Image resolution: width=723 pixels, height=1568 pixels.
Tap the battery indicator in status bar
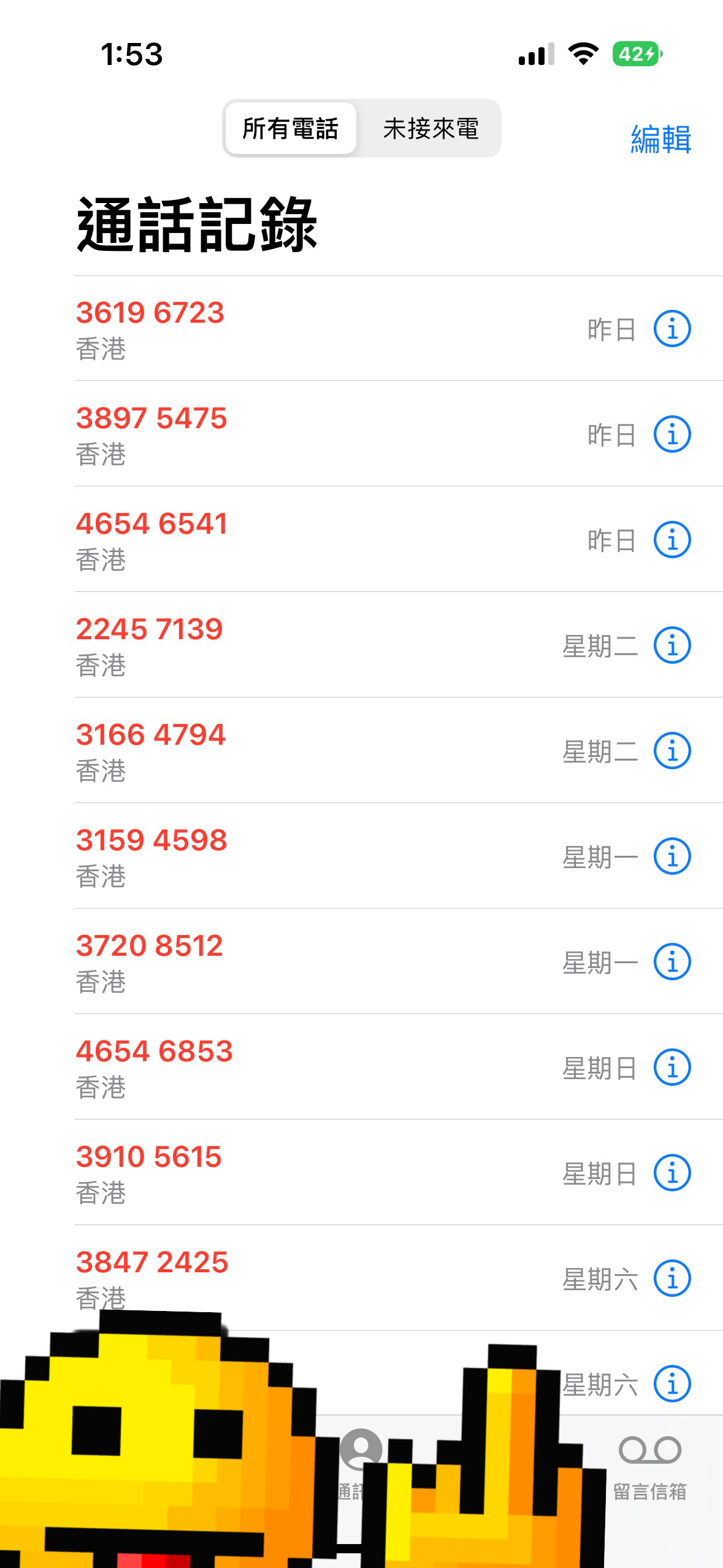(x=635, y=55)
